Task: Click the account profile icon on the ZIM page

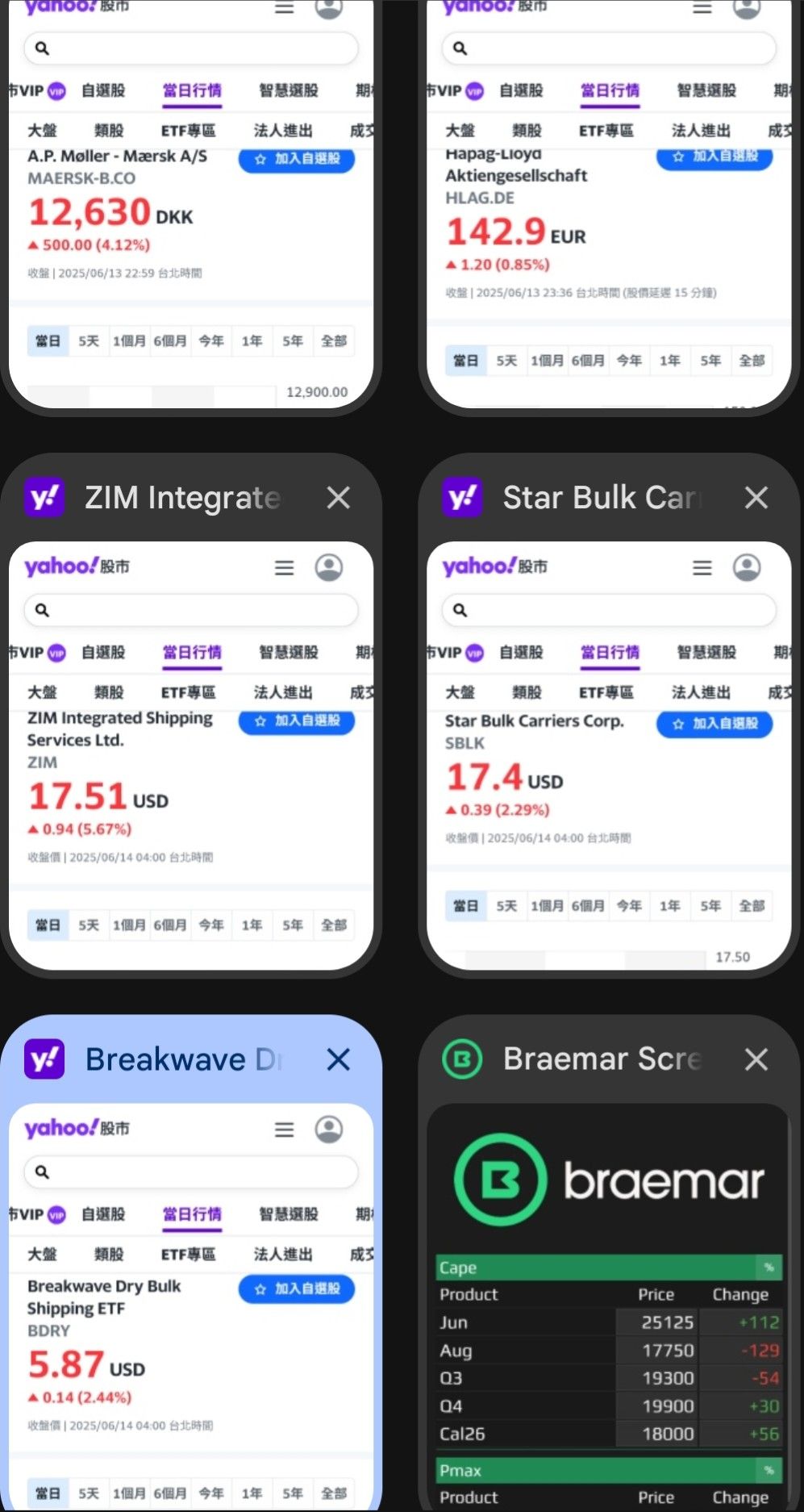Action: pyautogui.click(x=329, y=567)
